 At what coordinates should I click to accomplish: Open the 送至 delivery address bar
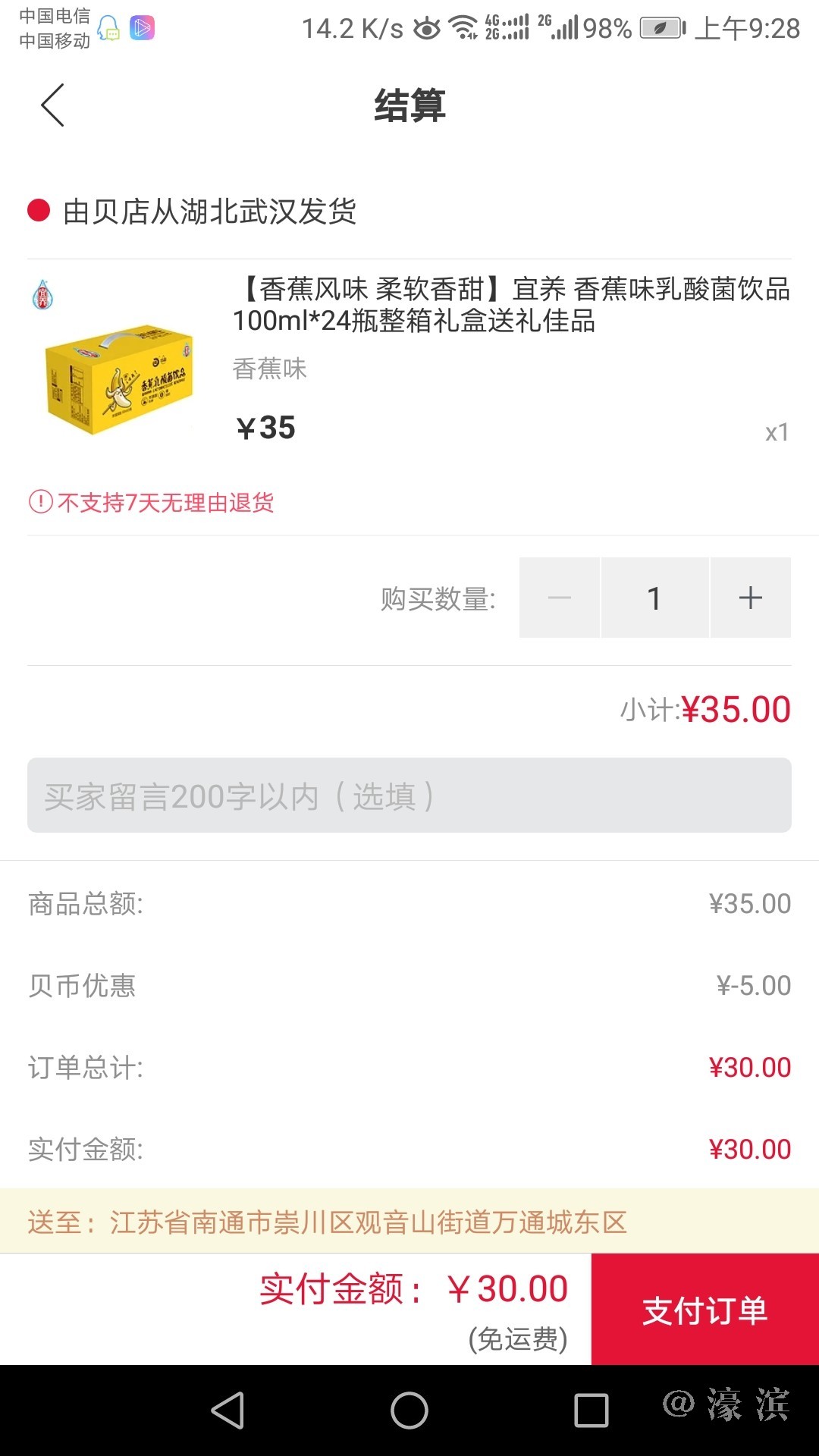(409, 1222)
